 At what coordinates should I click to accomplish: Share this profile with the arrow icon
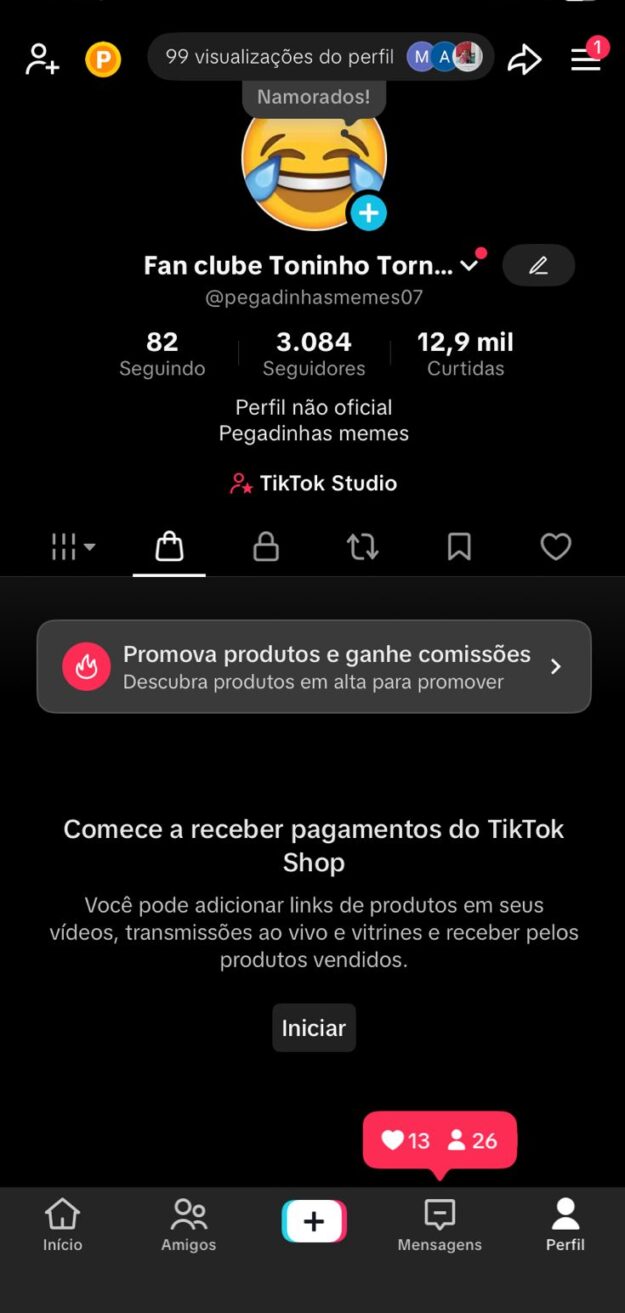[x=524, y=60]
